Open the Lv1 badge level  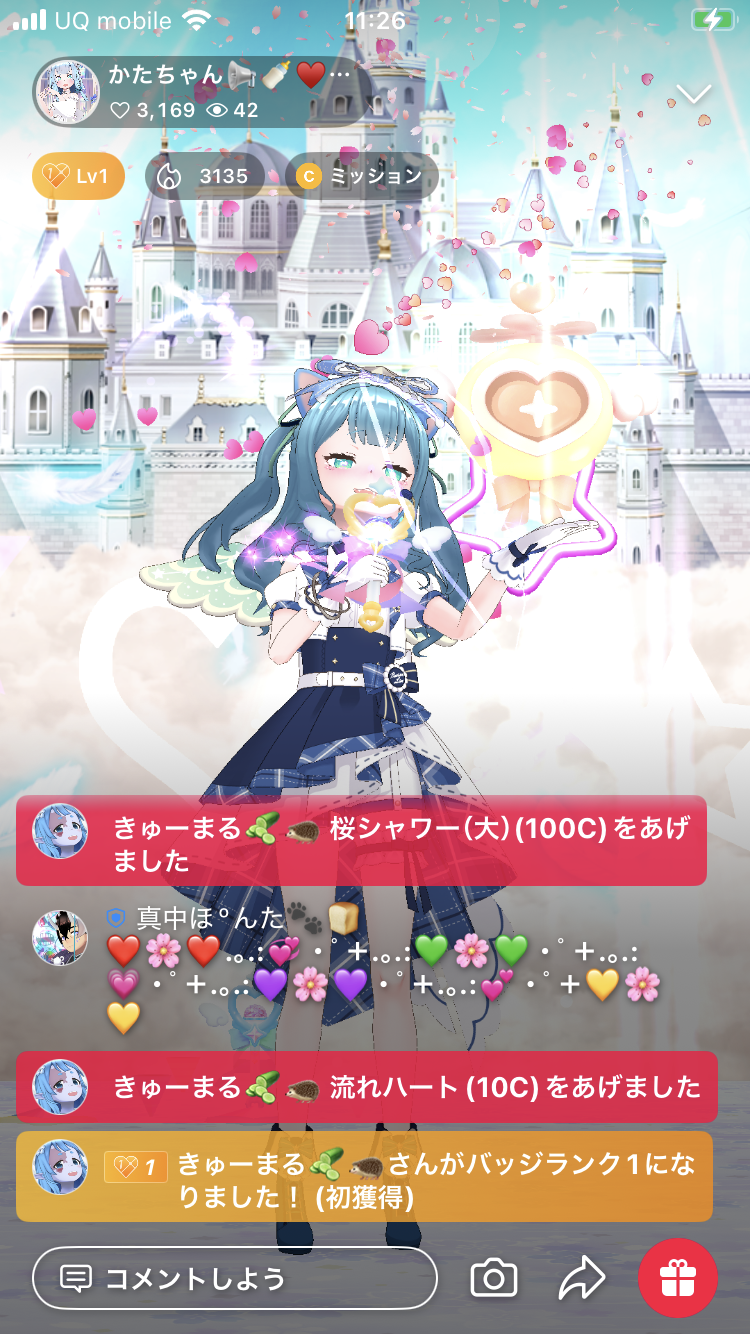pyautogui.click(x=79, y=177)
